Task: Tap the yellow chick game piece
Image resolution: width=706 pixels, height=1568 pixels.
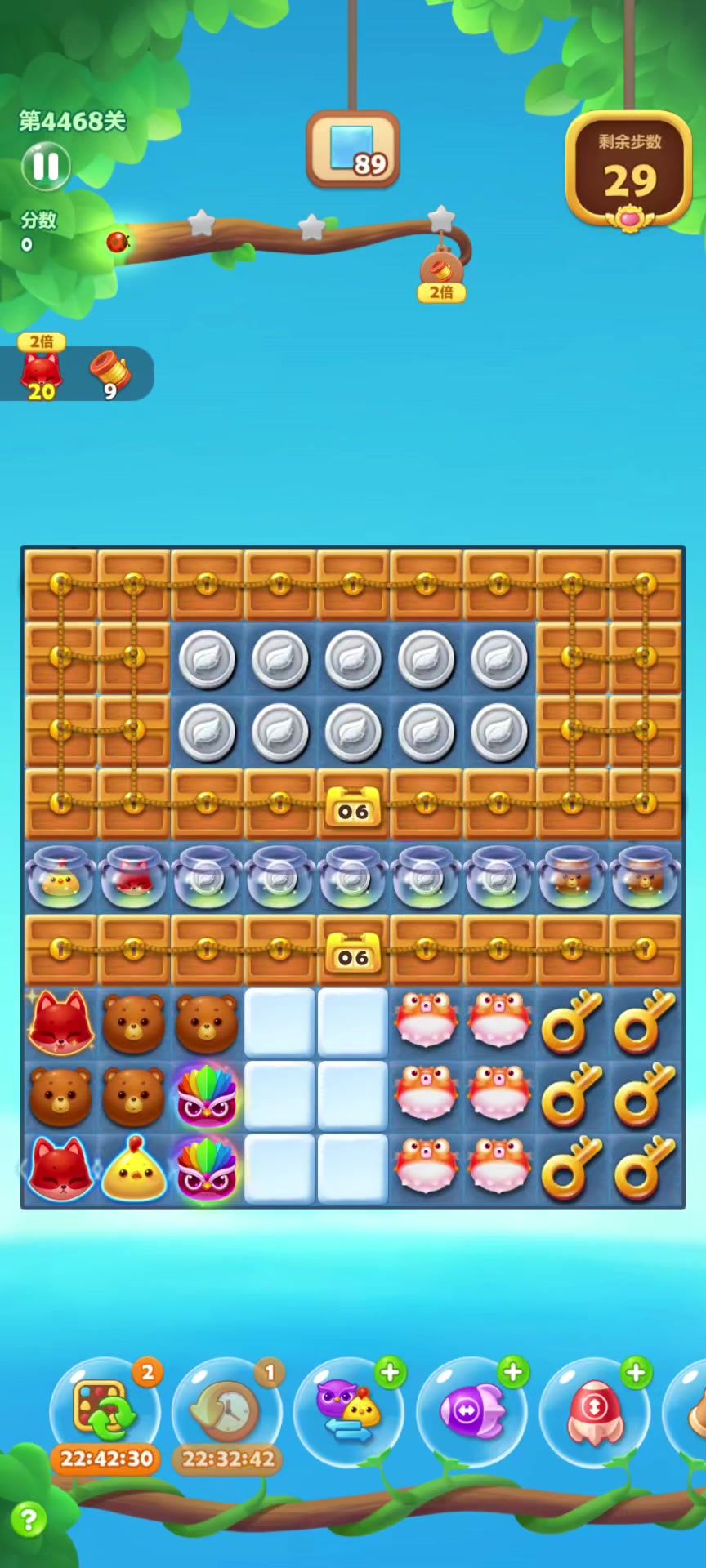Action: pos(133,1169)
